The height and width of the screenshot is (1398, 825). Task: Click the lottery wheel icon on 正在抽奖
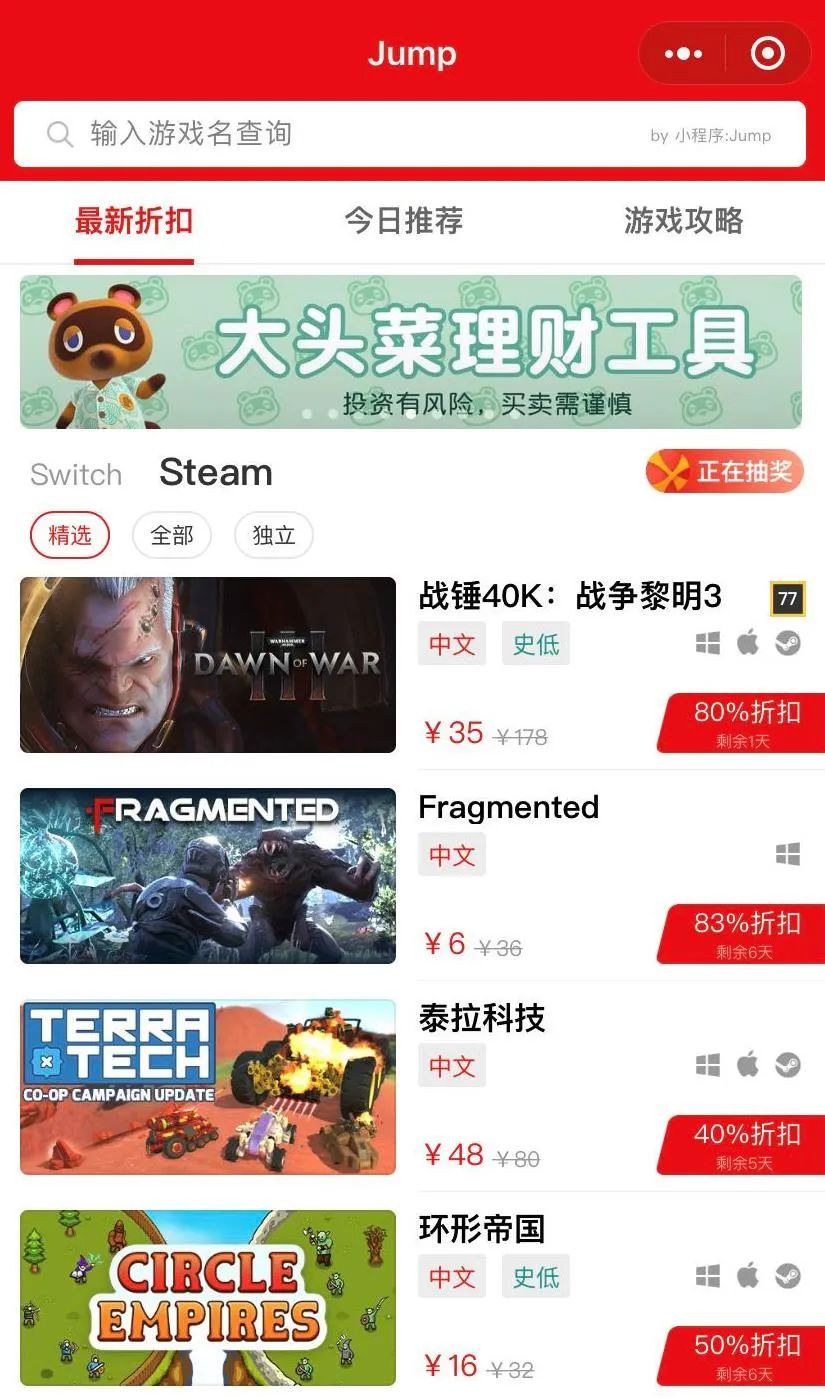pyautogui.click(x=668, y=471)
